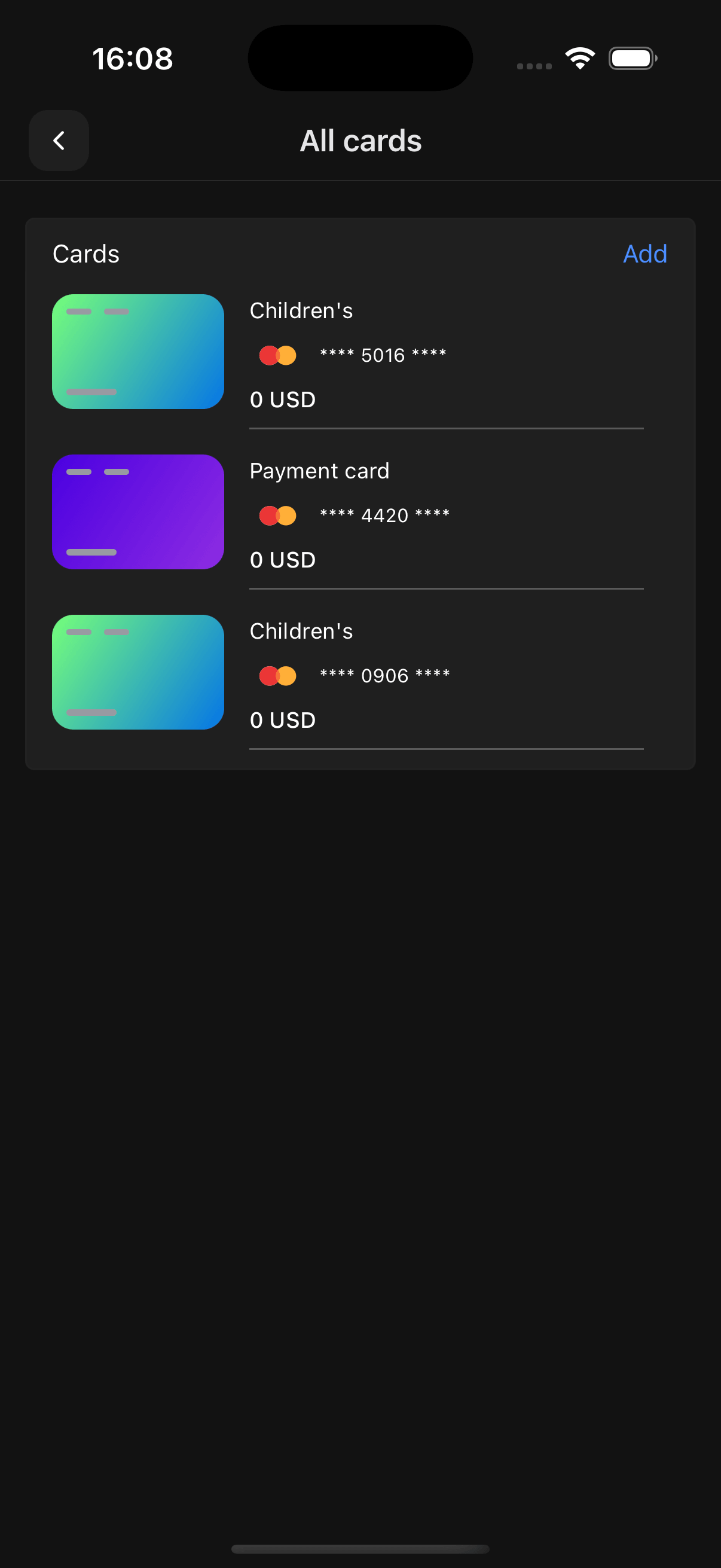Tap the back chevron to return
721x1568 pixels.
click(59, 140)
